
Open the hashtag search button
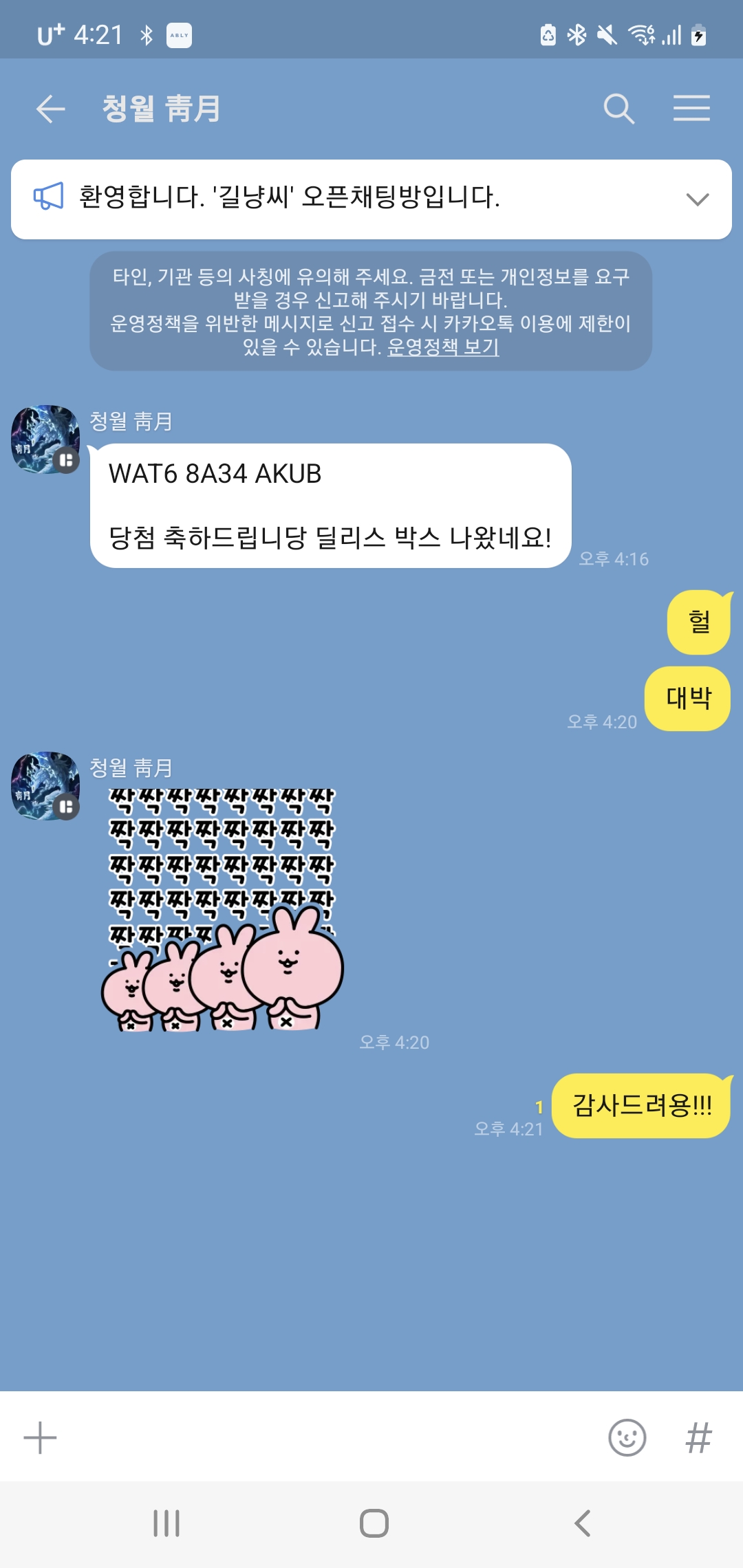[698, 1438]
